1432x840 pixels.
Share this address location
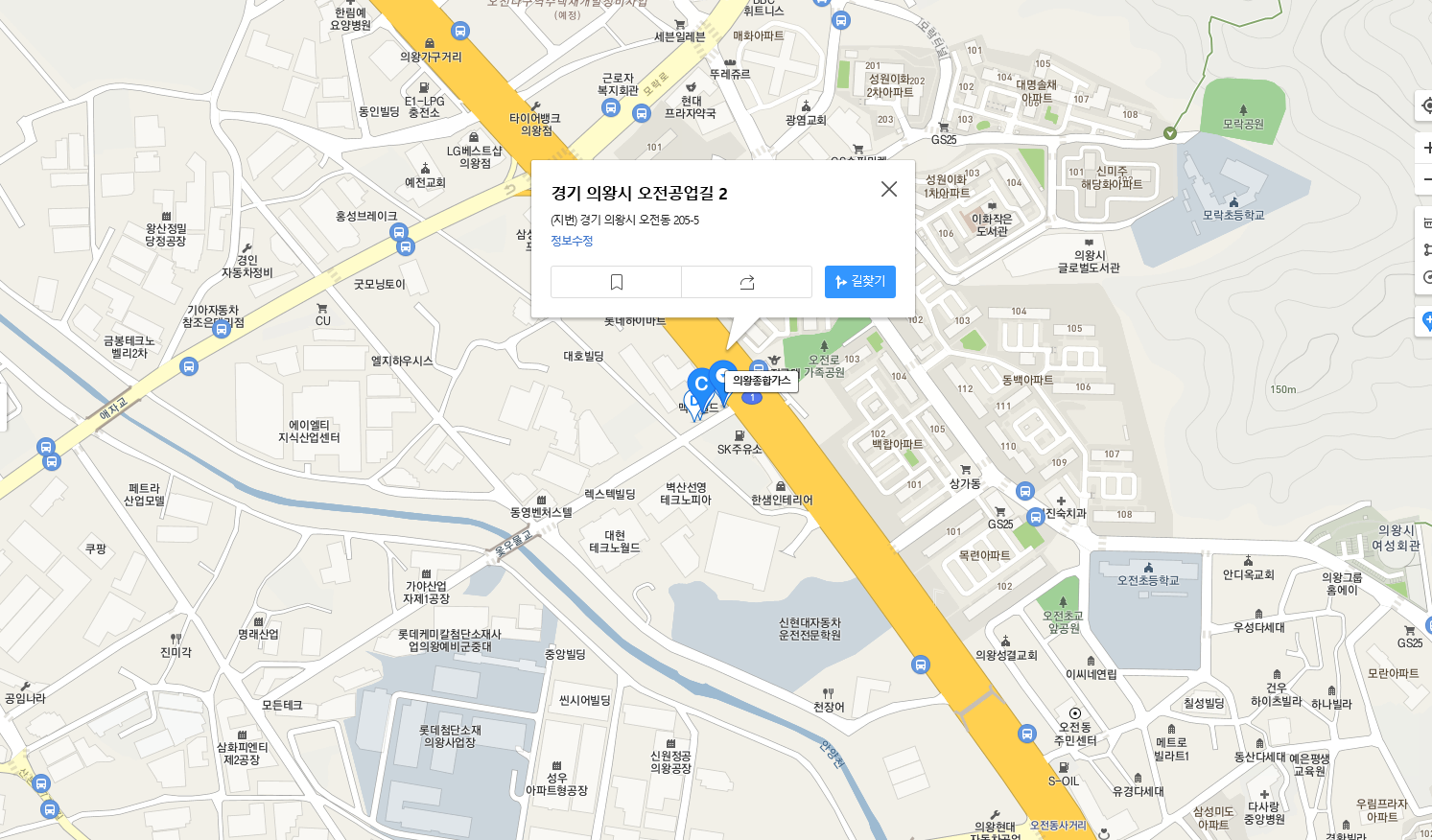747,282
